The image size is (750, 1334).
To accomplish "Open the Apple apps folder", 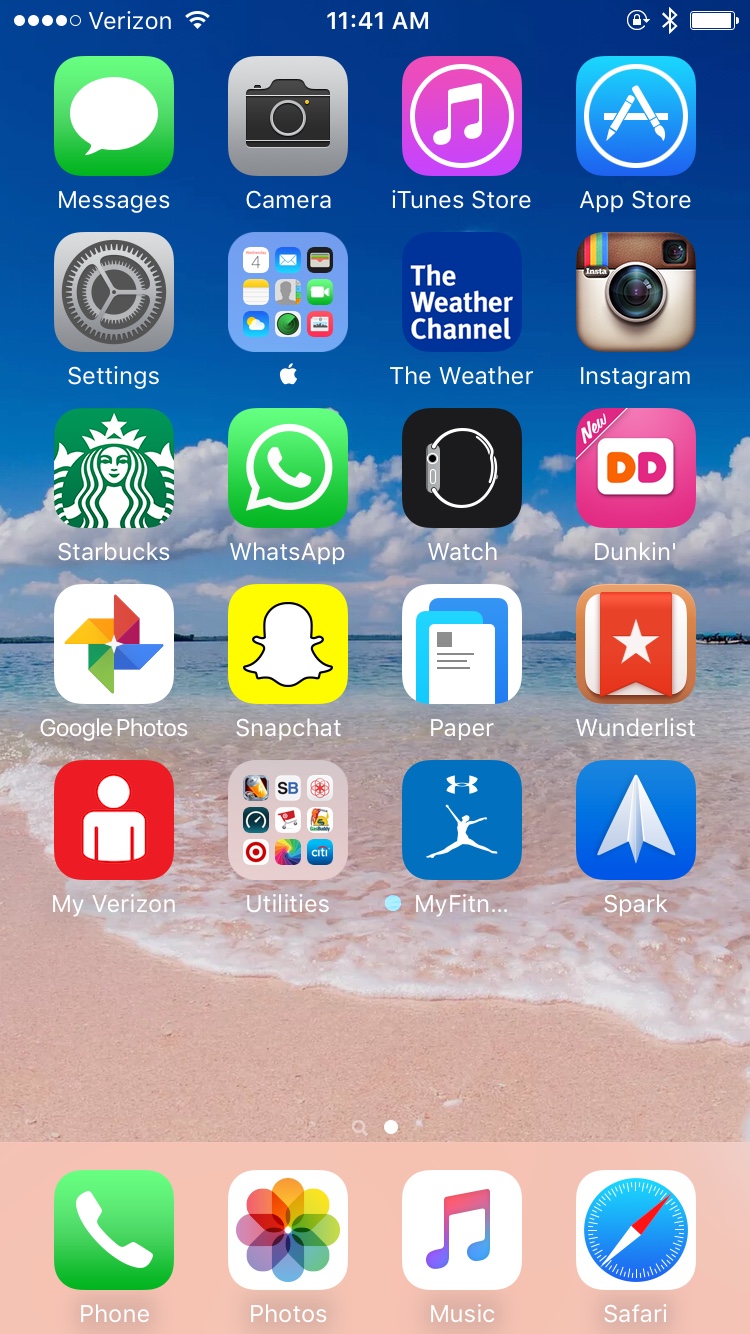I will 288,292.
